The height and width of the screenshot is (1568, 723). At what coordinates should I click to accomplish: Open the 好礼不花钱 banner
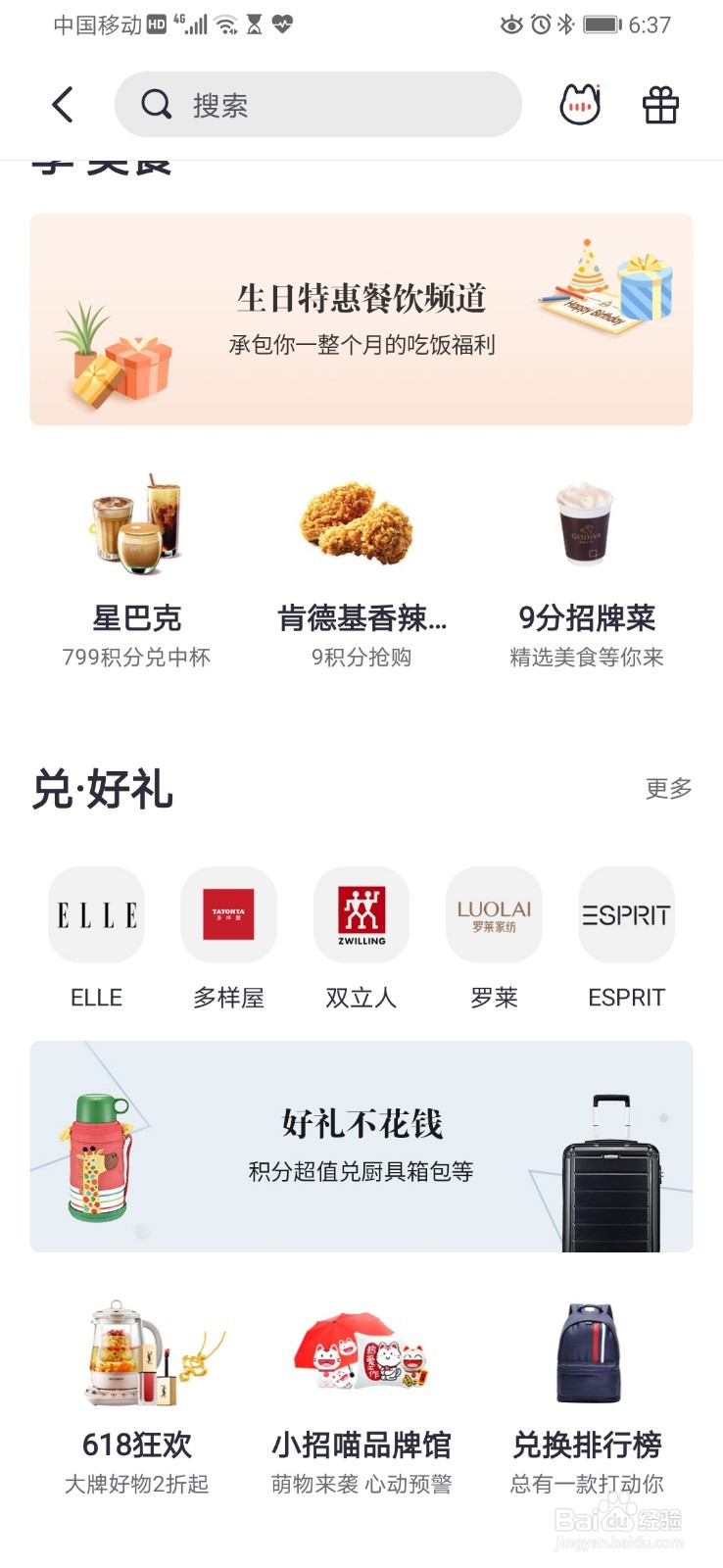[x=361, y=1147]
